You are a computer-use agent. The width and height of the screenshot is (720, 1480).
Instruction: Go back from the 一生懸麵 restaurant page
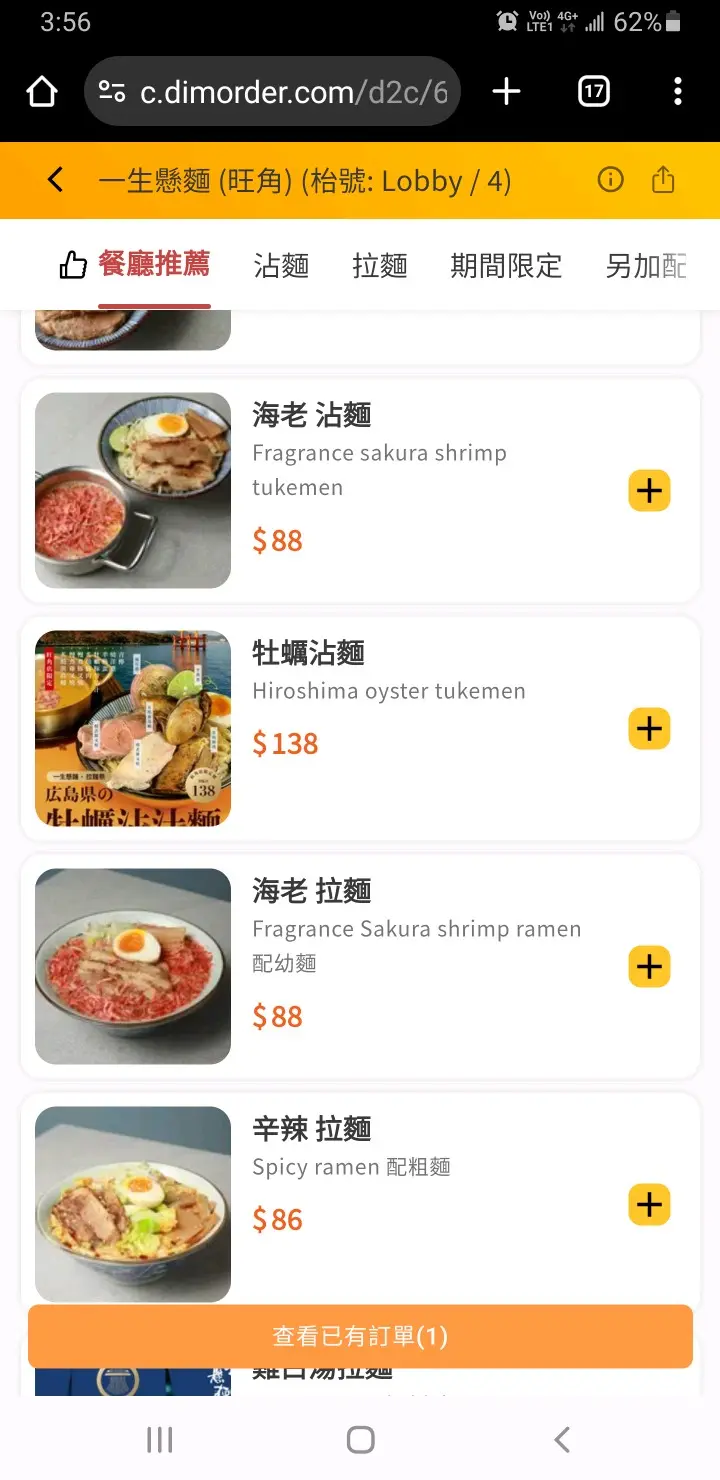(x=56, y=180)
